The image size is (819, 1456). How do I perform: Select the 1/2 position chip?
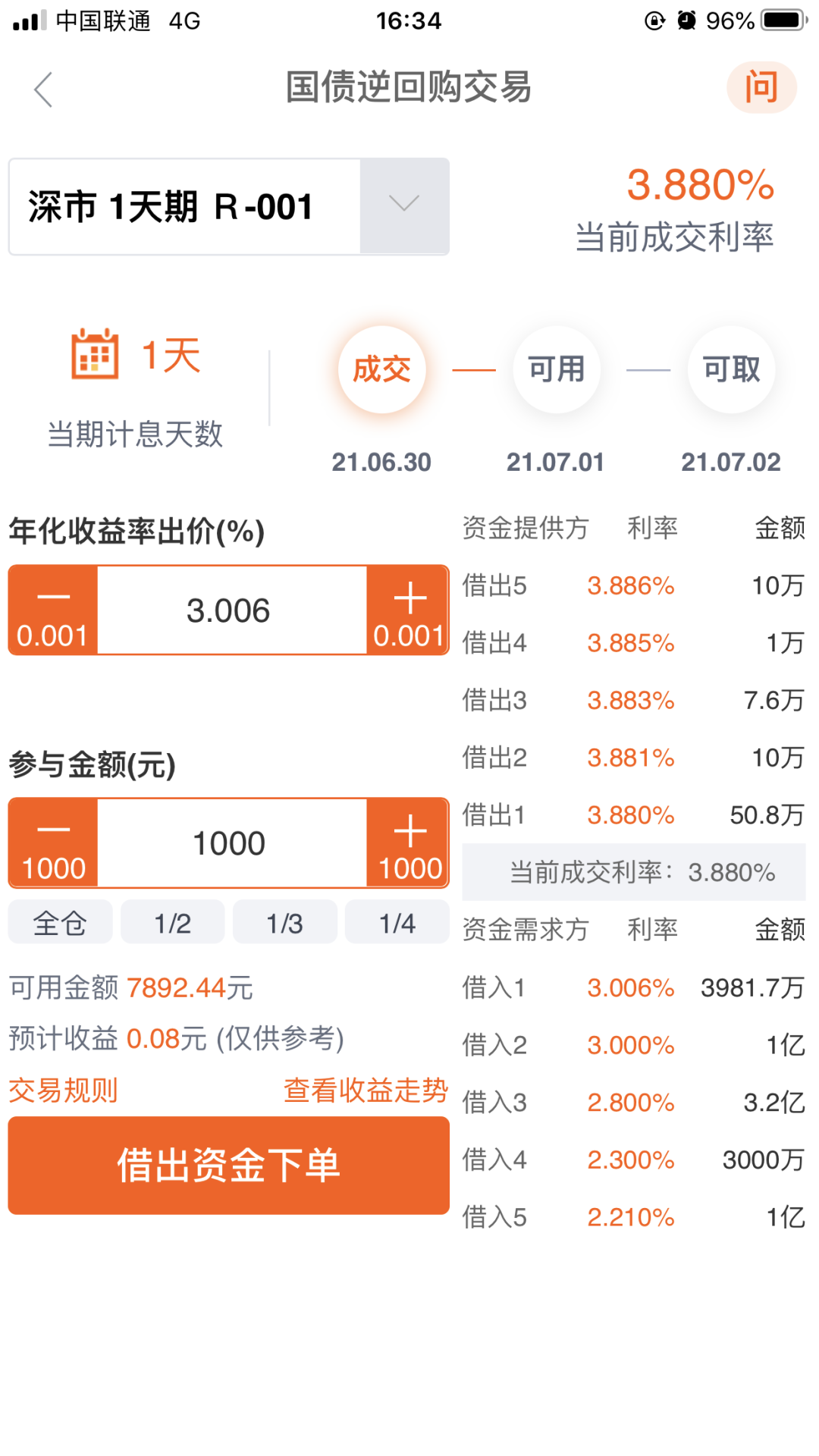click(172, 922)
